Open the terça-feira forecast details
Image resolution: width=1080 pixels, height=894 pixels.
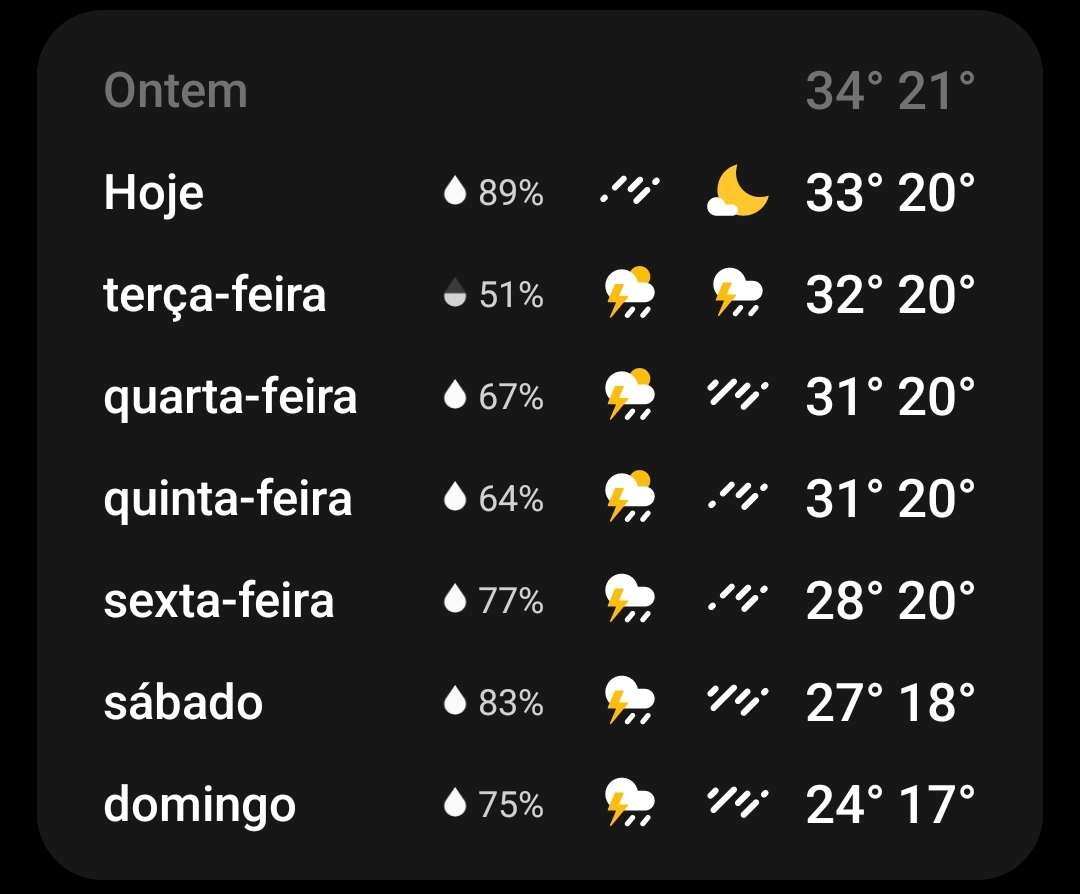[x=540, y=295]
